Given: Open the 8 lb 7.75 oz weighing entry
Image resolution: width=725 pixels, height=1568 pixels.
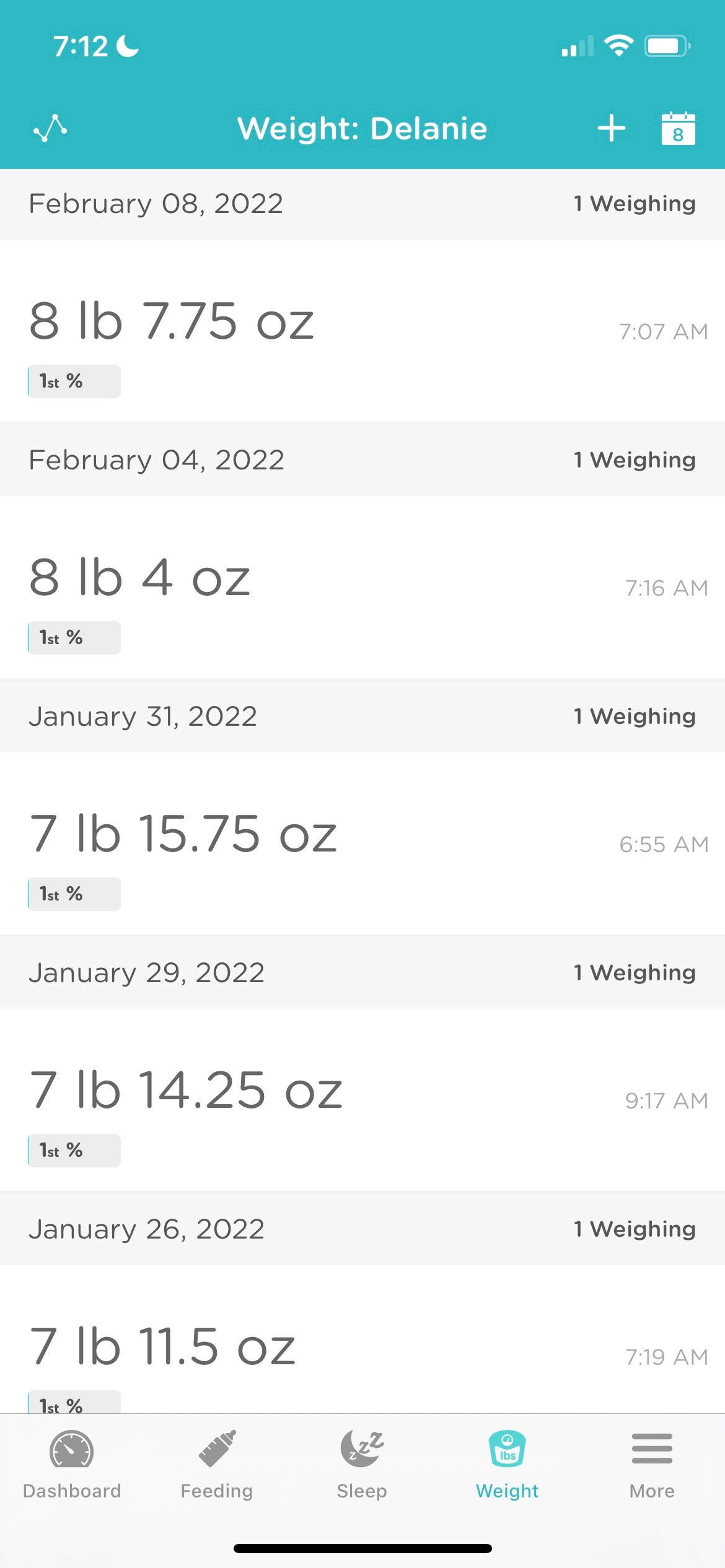Looking at the screenshot, I should tap(362, 331).
